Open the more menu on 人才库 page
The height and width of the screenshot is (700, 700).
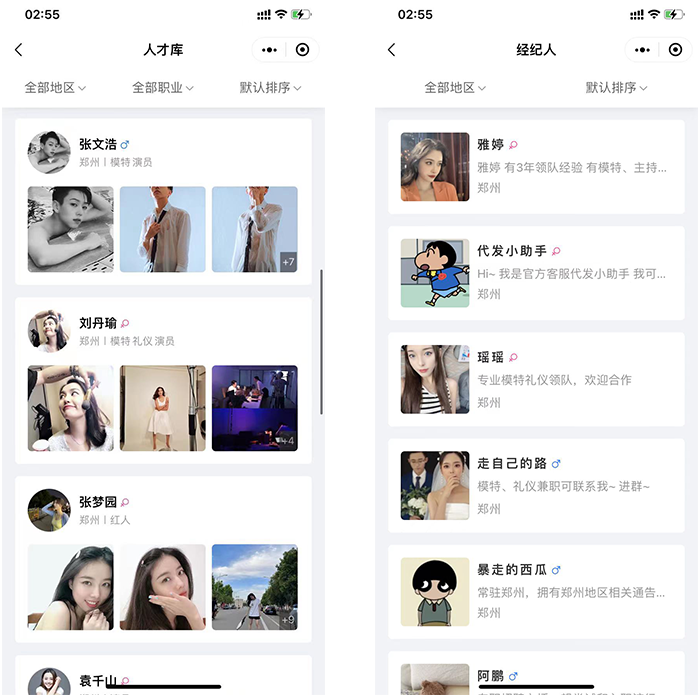(x=269, y=50)
